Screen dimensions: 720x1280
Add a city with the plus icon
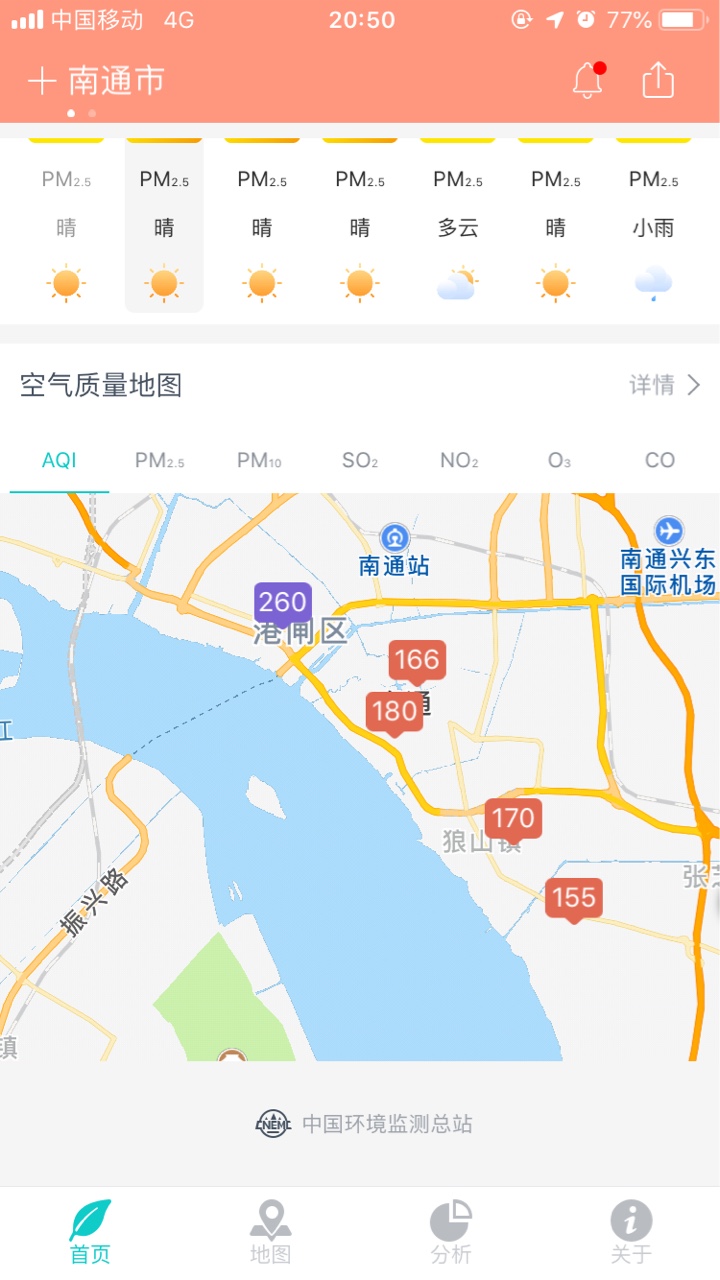point(41,81)
